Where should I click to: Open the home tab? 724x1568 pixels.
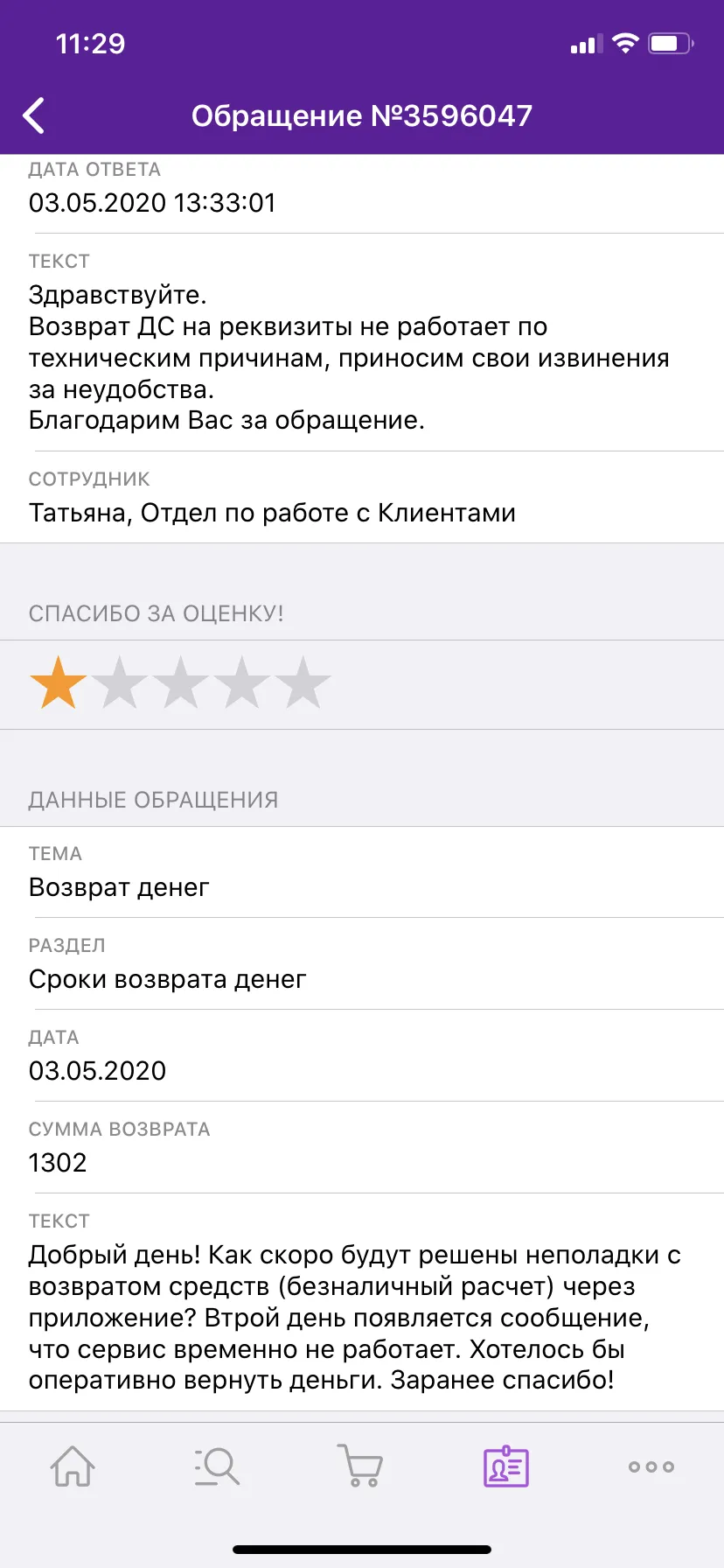tap(73, 1466)
